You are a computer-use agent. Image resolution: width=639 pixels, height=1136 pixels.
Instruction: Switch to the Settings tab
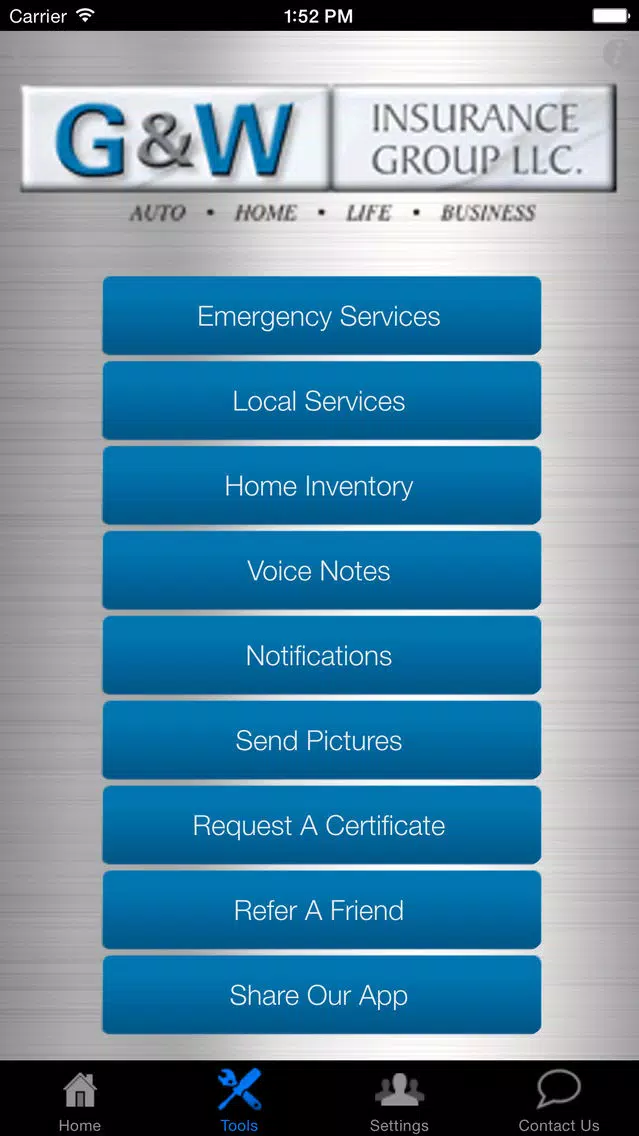pos(399,1100)
